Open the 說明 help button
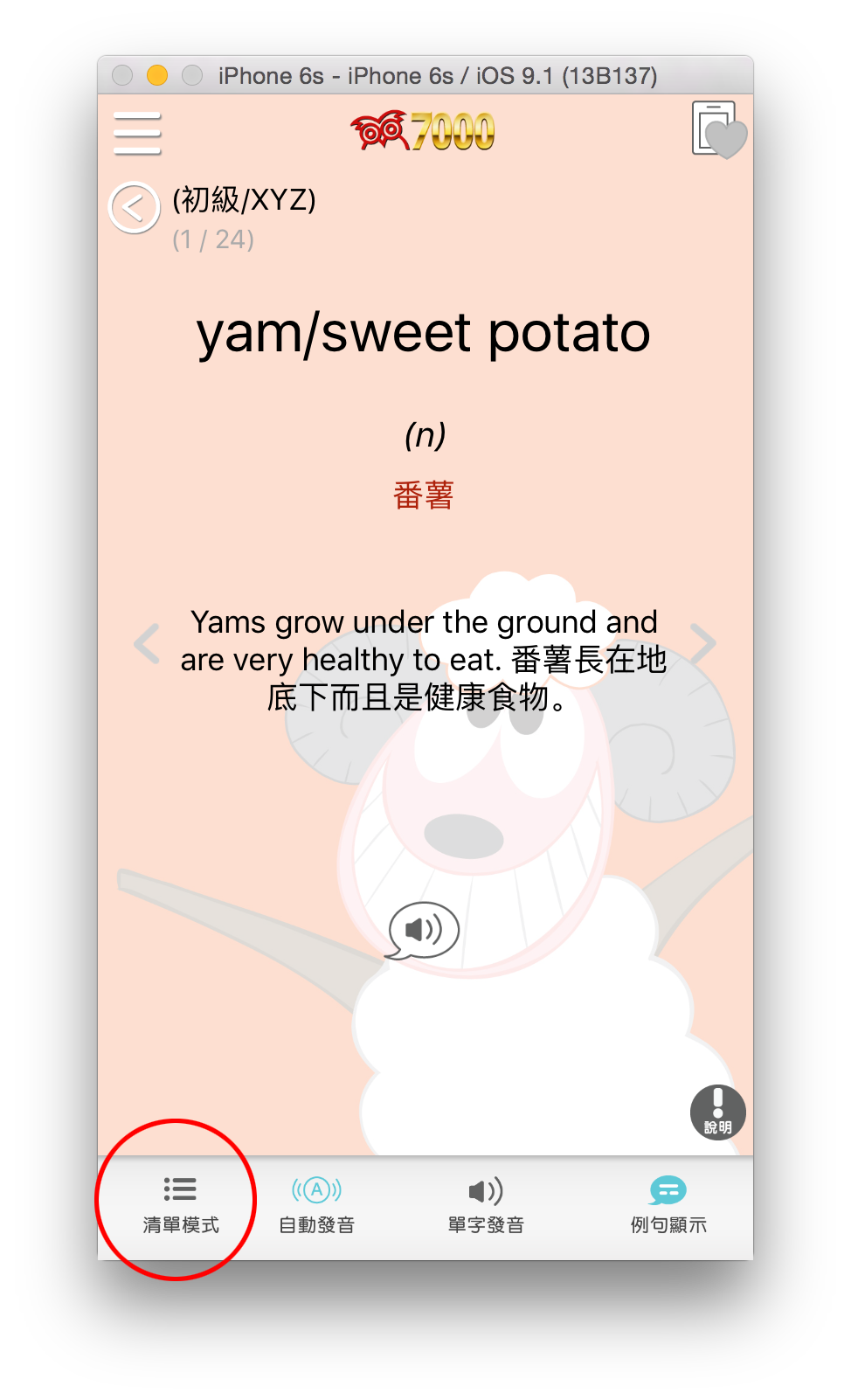This screenshot has height=1400, width=851. pos(718,1112)
